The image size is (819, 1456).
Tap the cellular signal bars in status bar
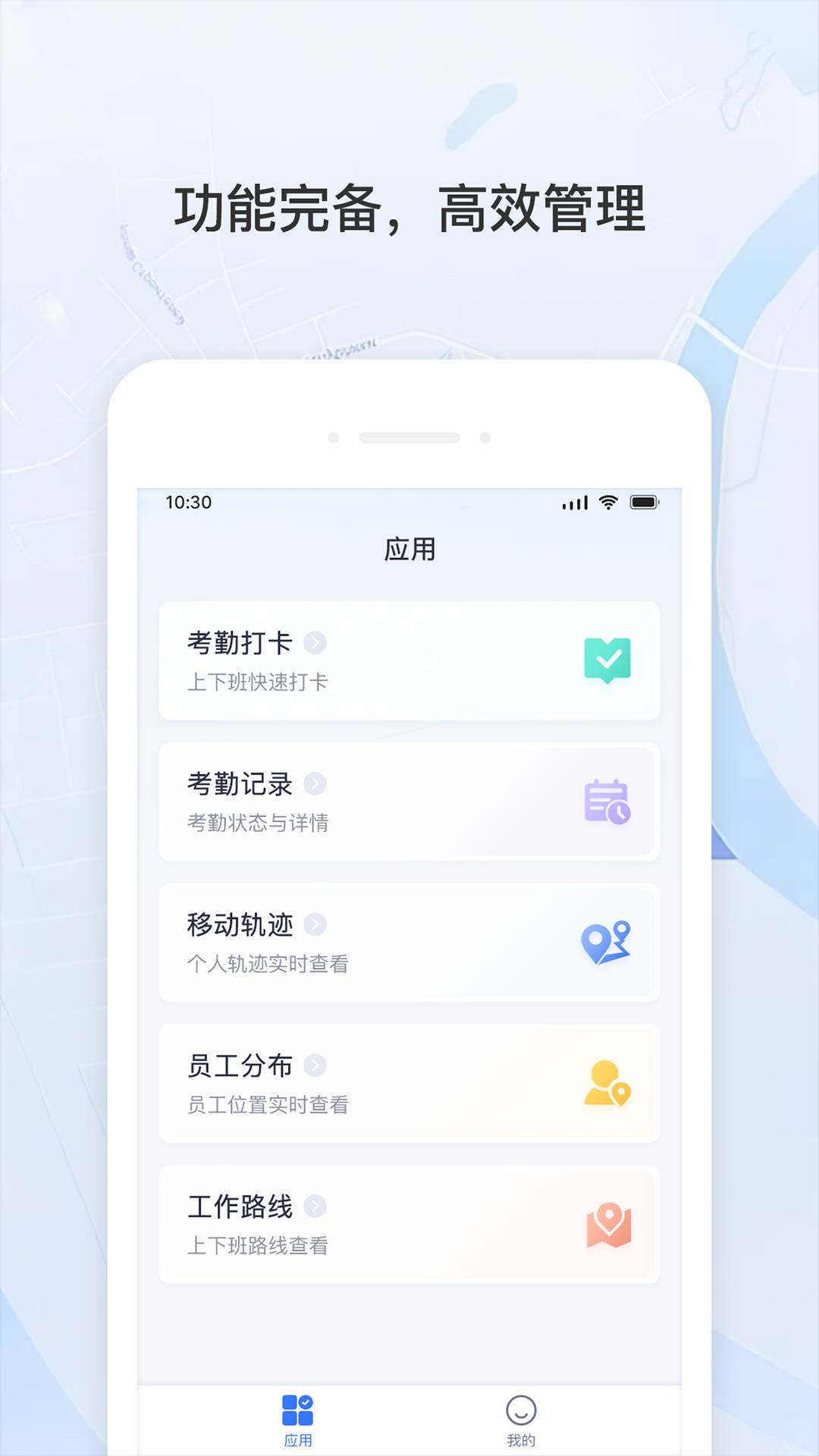coord(574,500)
